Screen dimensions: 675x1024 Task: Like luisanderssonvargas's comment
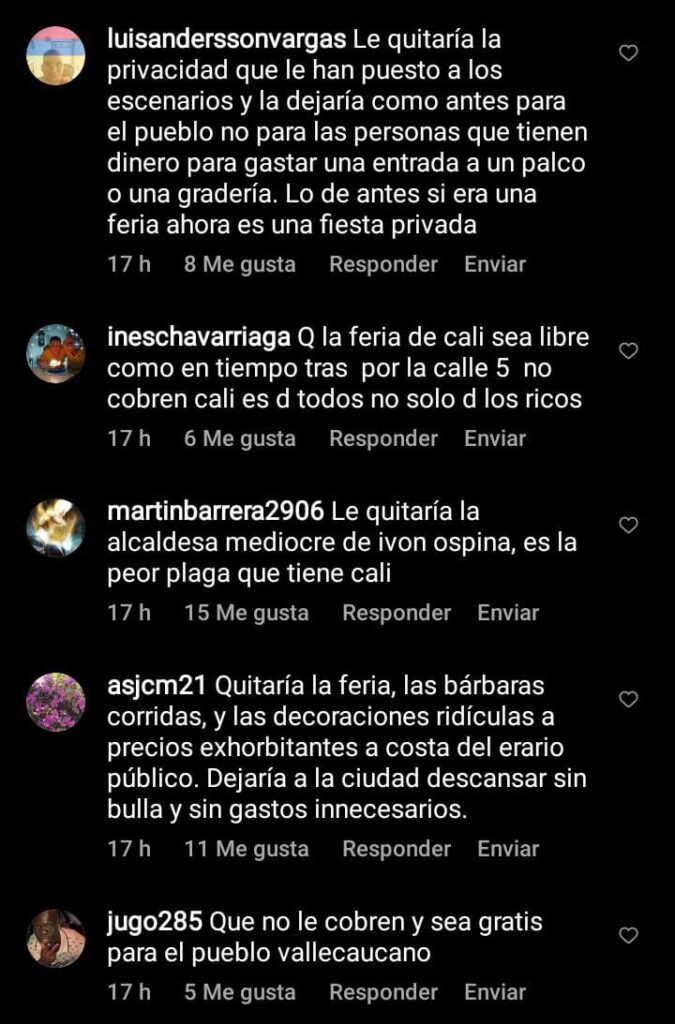pyautogui.click(x=629, y=53)
